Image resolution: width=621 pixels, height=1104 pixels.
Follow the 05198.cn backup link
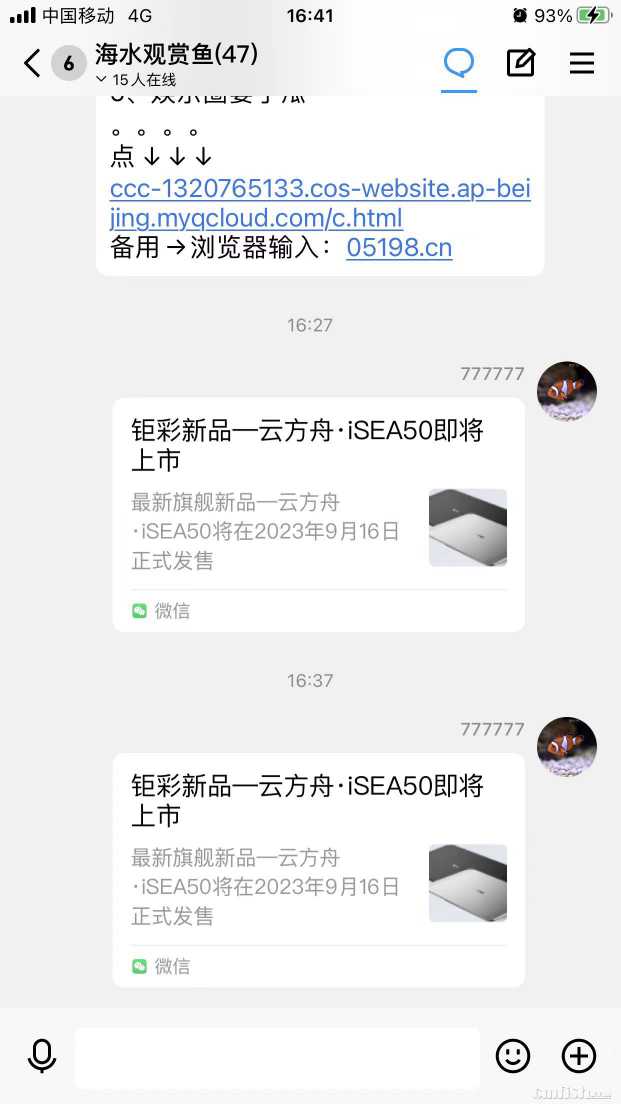tap(399, 247)
